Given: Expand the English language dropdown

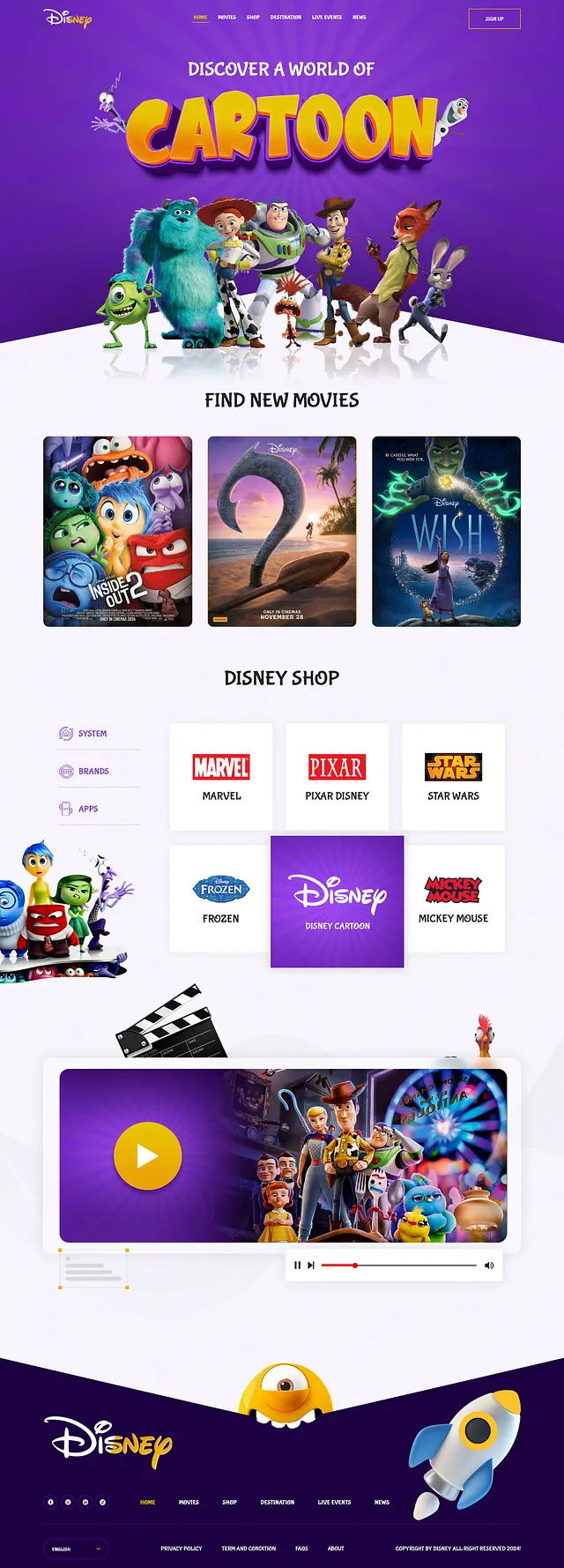Looking at the screenshot, I should point(76,1549).
